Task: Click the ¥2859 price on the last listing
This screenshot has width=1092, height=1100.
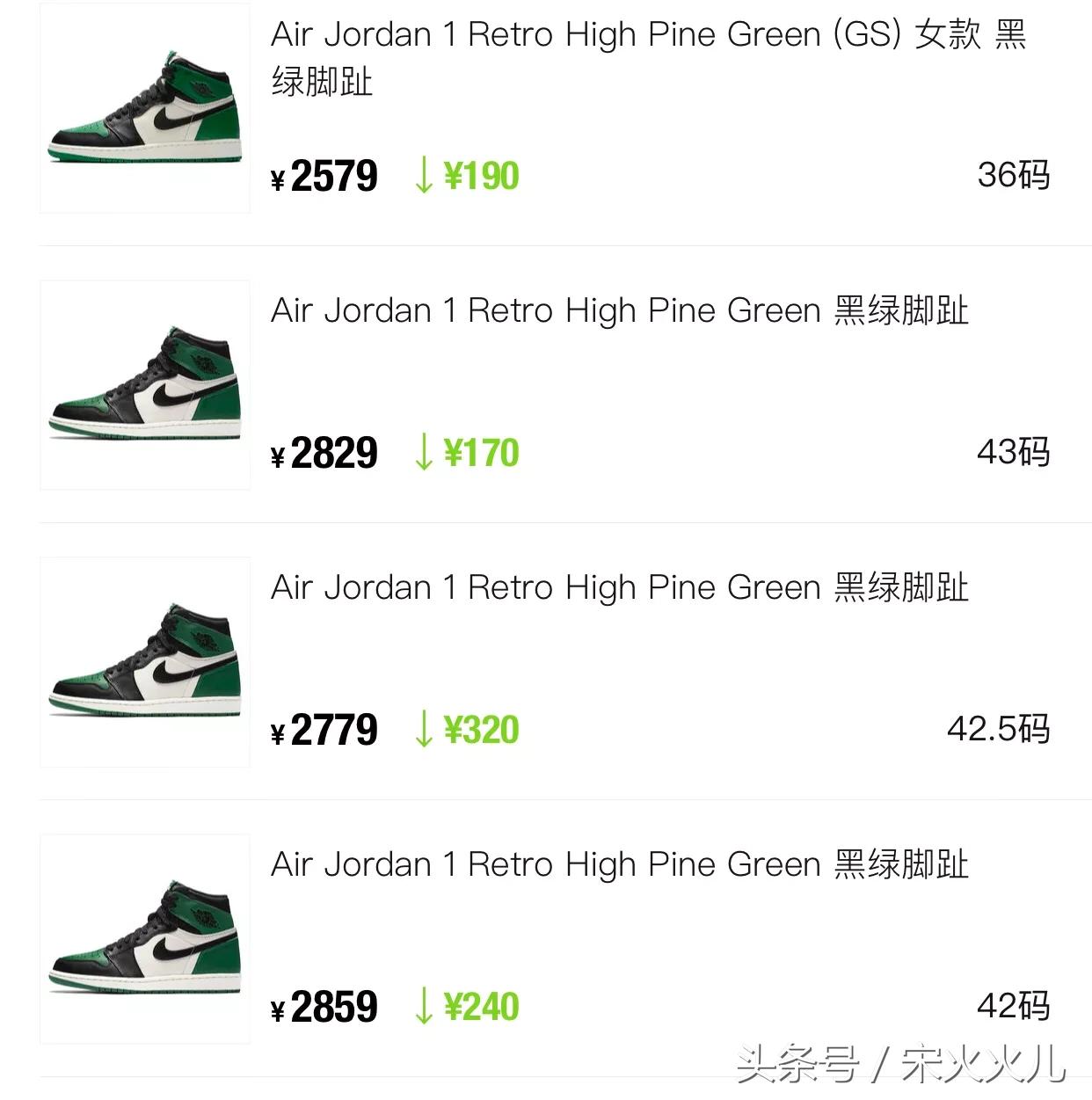Action: click(325, 1008)
